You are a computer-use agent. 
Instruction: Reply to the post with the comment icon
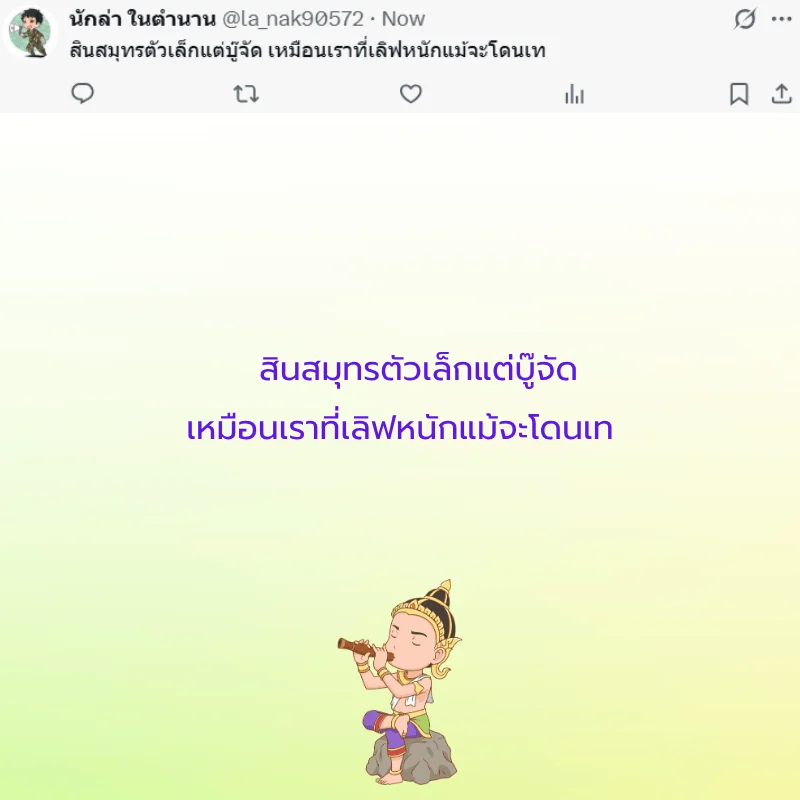coord(83,94)
